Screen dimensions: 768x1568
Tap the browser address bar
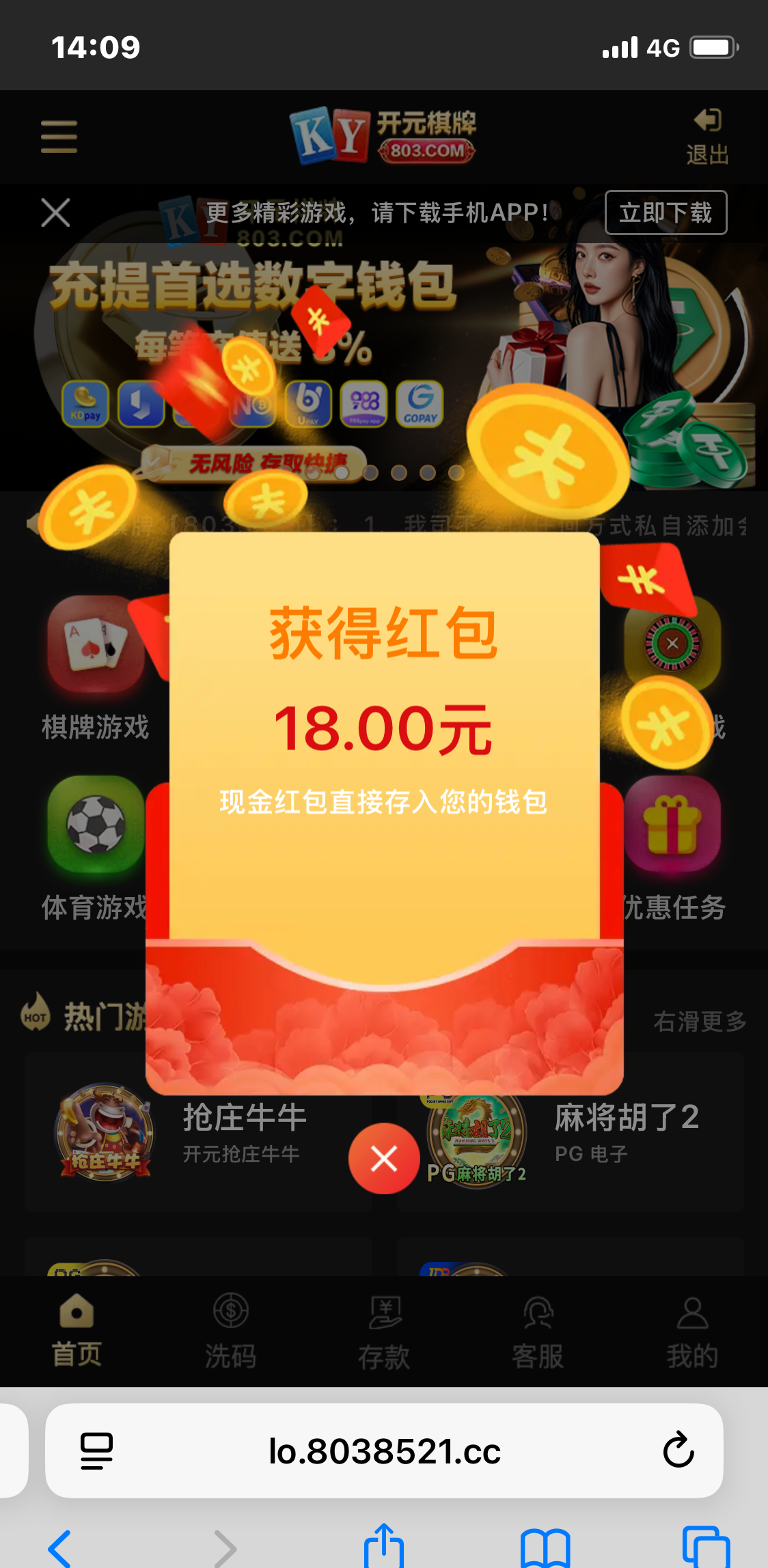(384, 1450)
